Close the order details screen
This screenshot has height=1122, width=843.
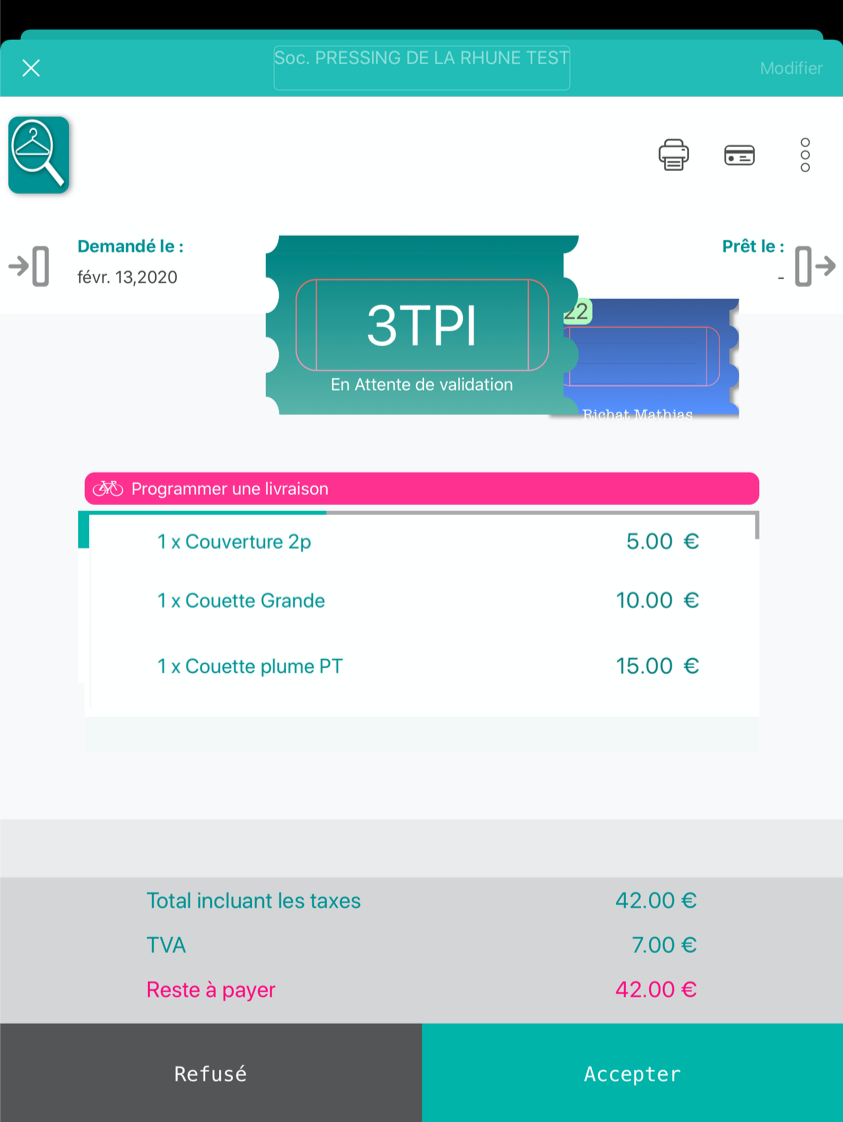tap(31, 68)
